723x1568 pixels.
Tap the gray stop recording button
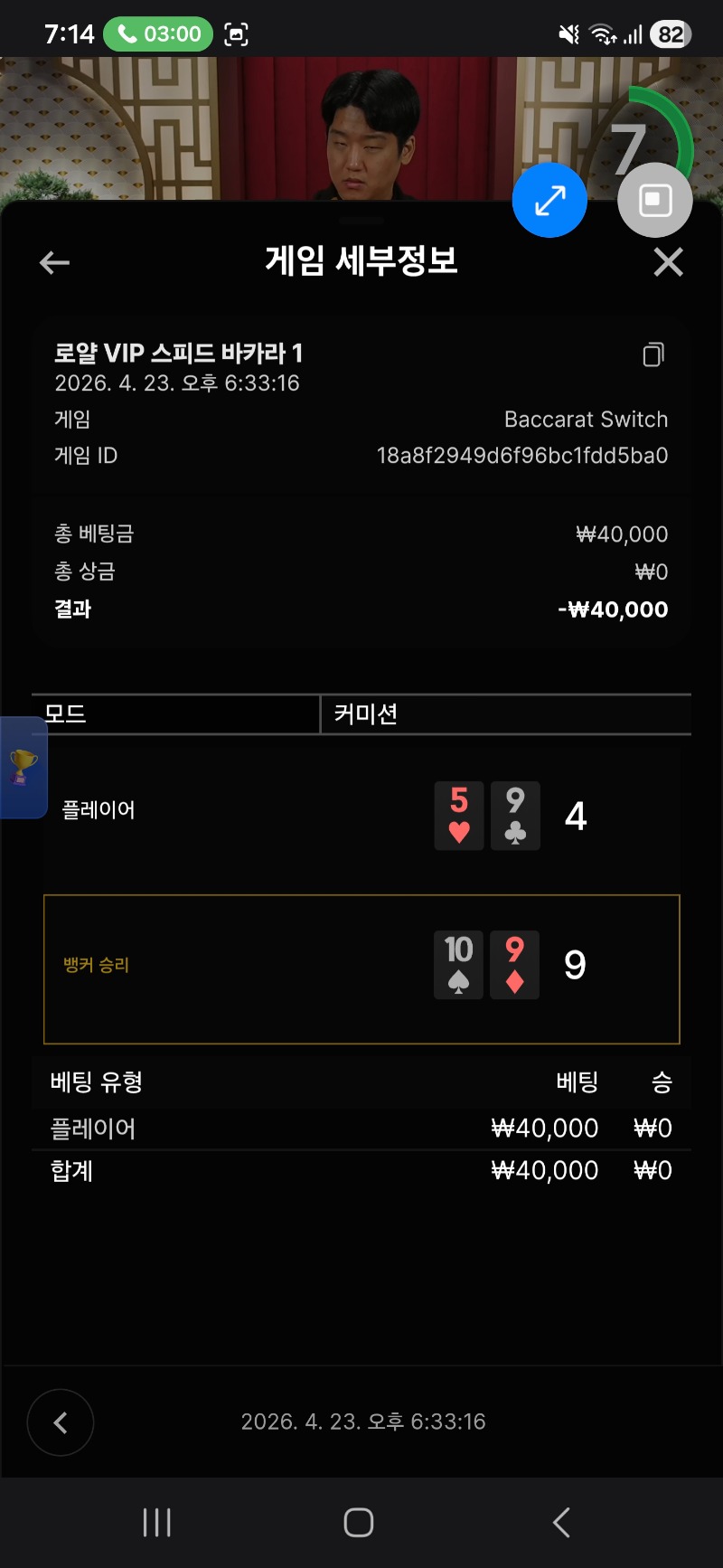point(655,201)
